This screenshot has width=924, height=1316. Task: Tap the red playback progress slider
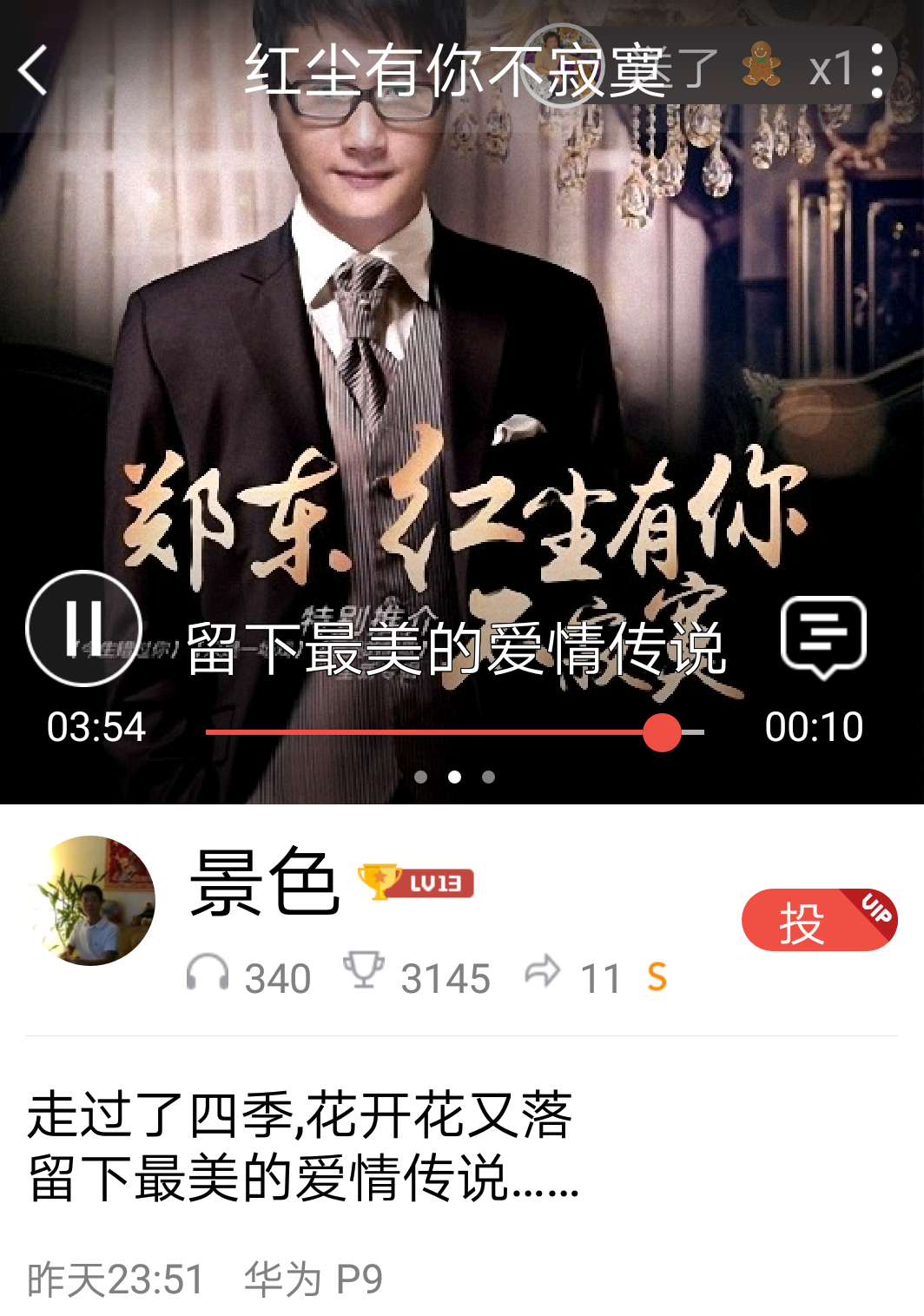tap(662, 732)
